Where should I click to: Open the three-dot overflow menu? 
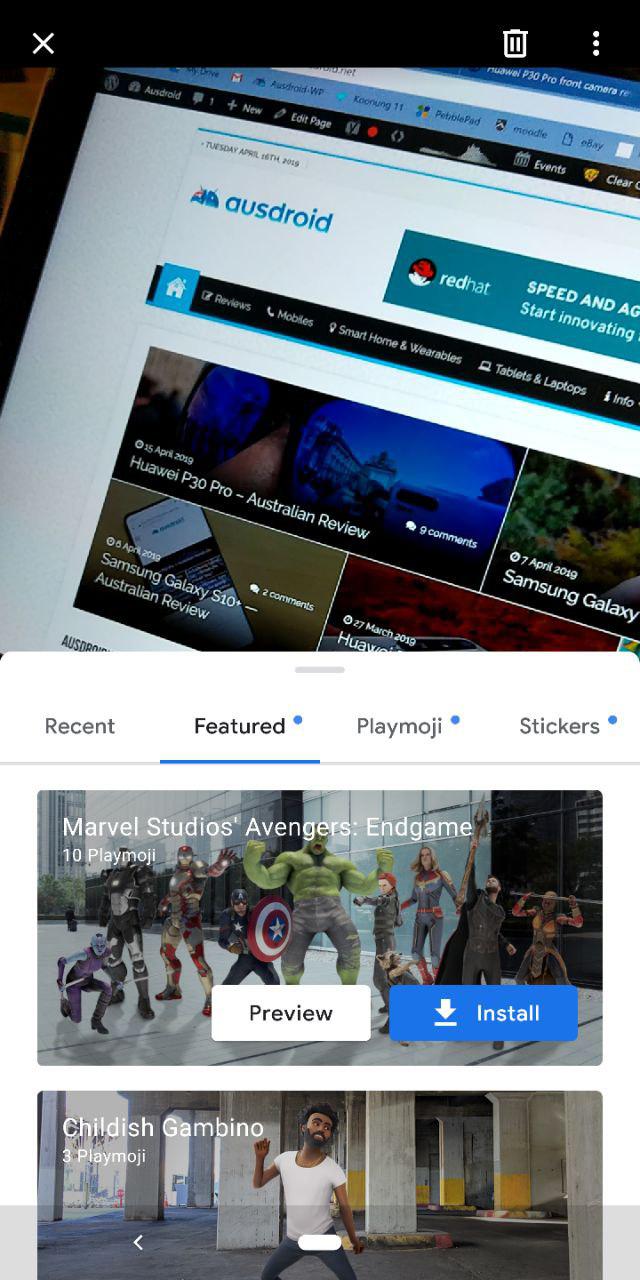596,43
